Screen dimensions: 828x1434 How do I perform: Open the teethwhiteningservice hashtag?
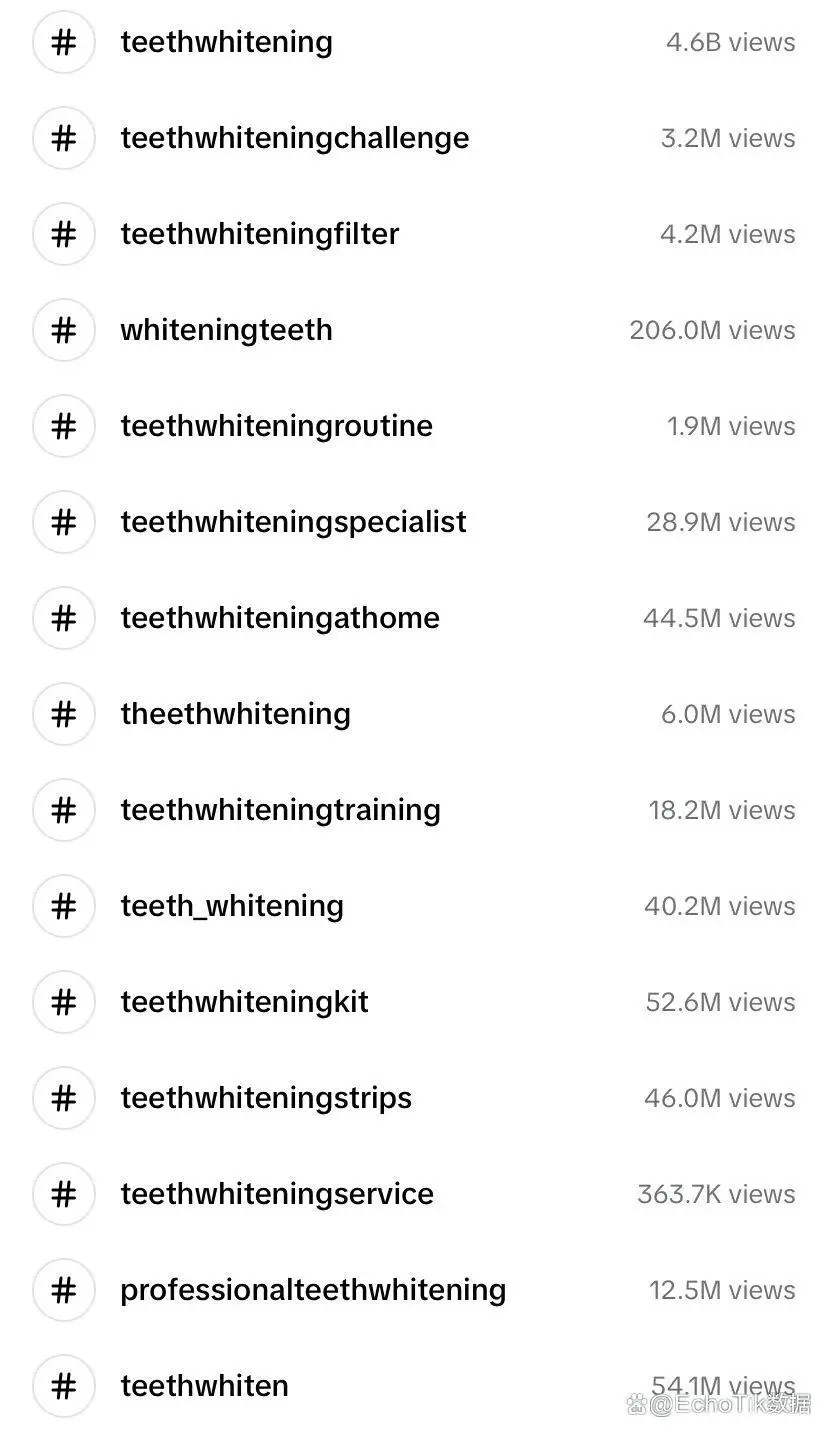click(414, 1194)
